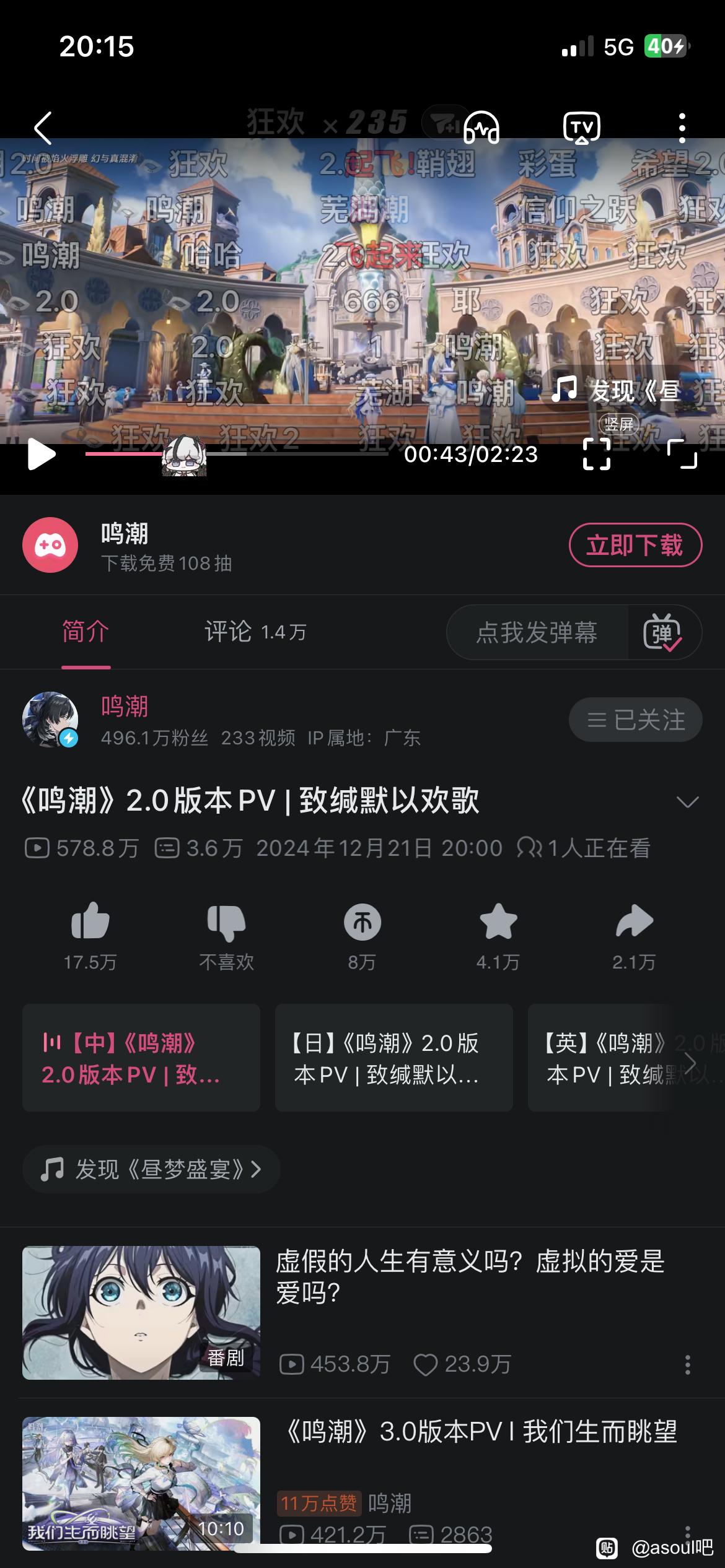Open the 已关注 follow options
Screen dimensions: 725x1568
[x=635, y=720]
